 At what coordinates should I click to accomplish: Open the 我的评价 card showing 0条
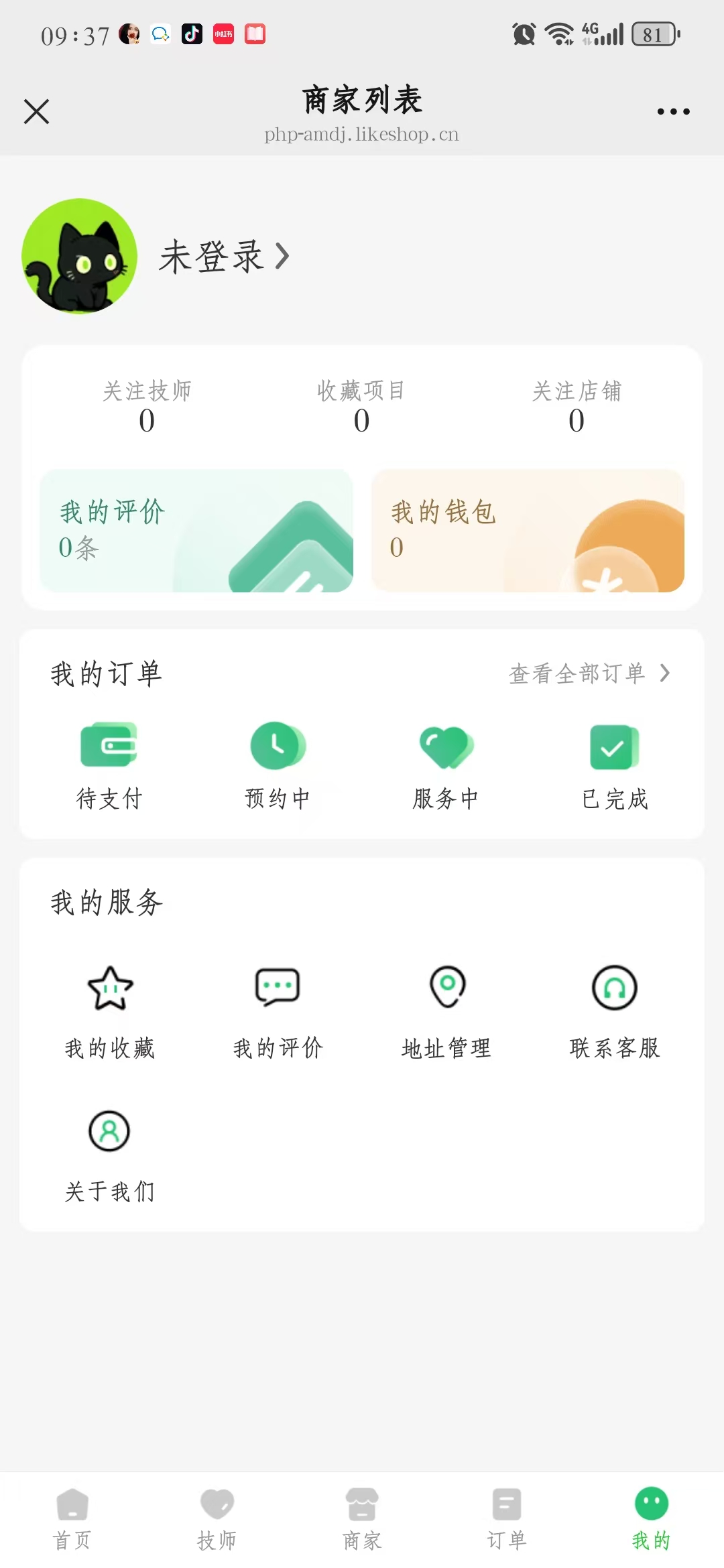(196, 531)
